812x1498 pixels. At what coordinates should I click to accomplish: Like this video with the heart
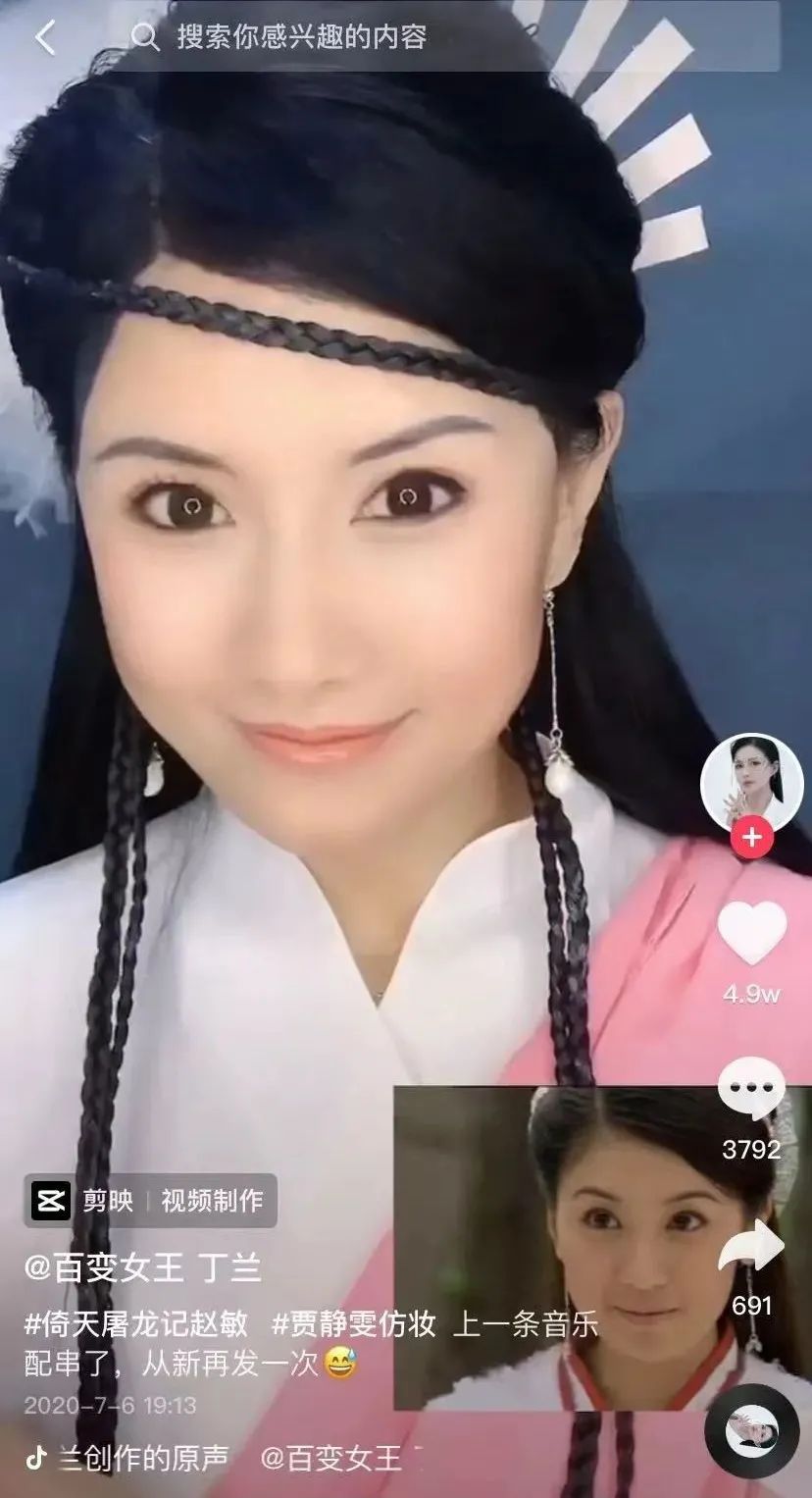coord(752,933)
